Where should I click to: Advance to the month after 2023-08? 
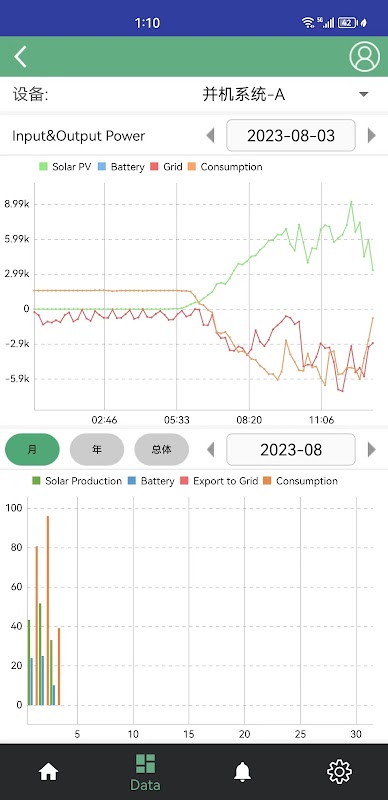pos(372,449)
